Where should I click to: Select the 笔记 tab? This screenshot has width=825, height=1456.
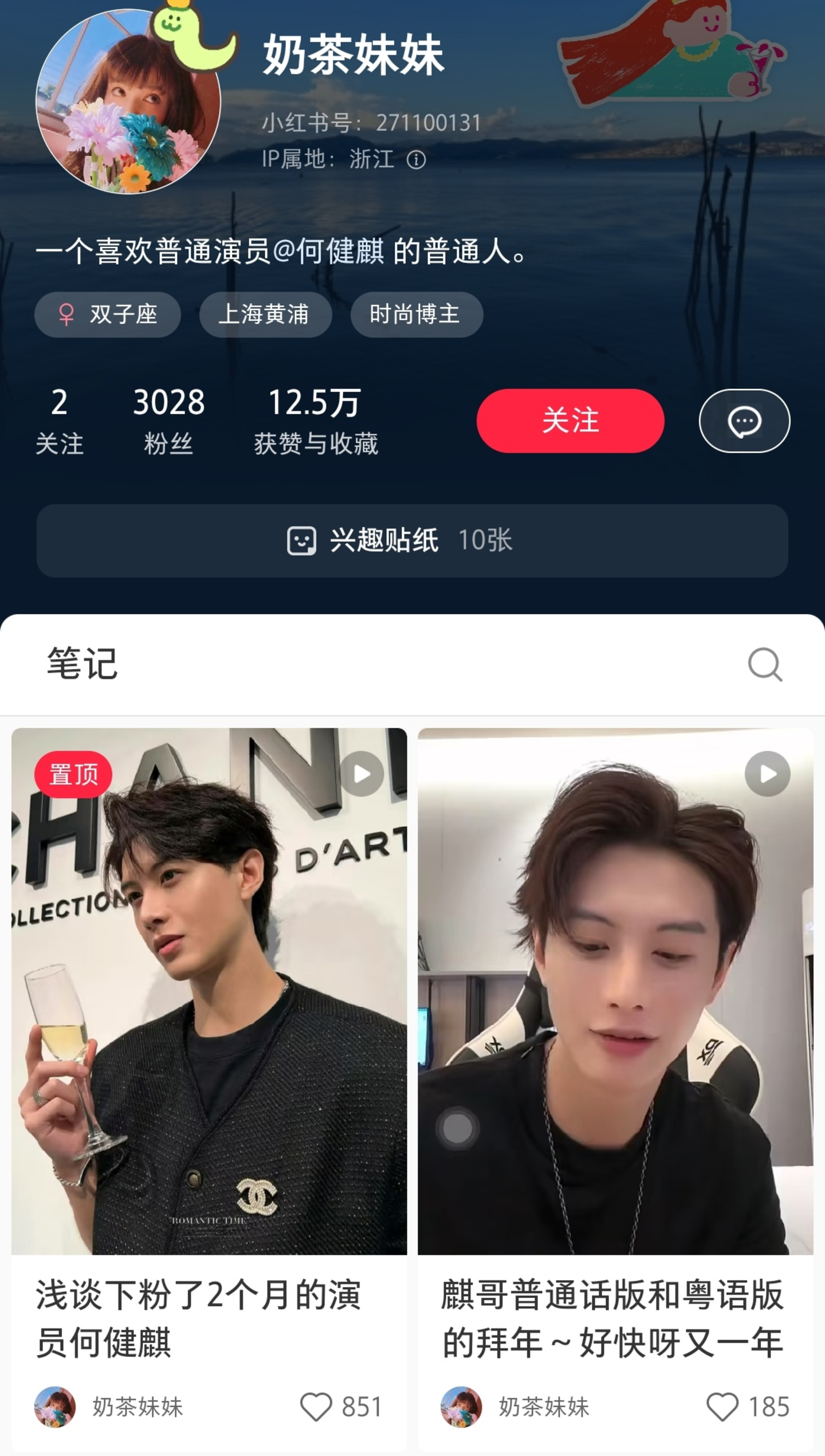82,664
